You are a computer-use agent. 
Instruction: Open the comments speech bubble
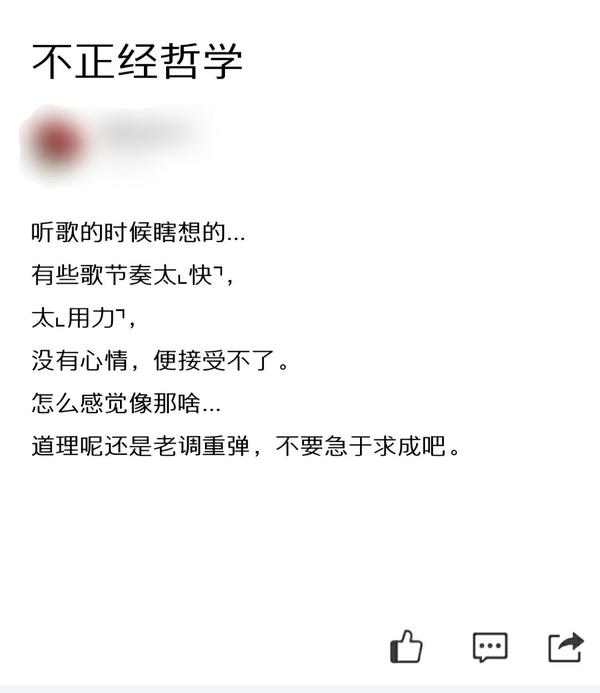click(x=489, y=646)
